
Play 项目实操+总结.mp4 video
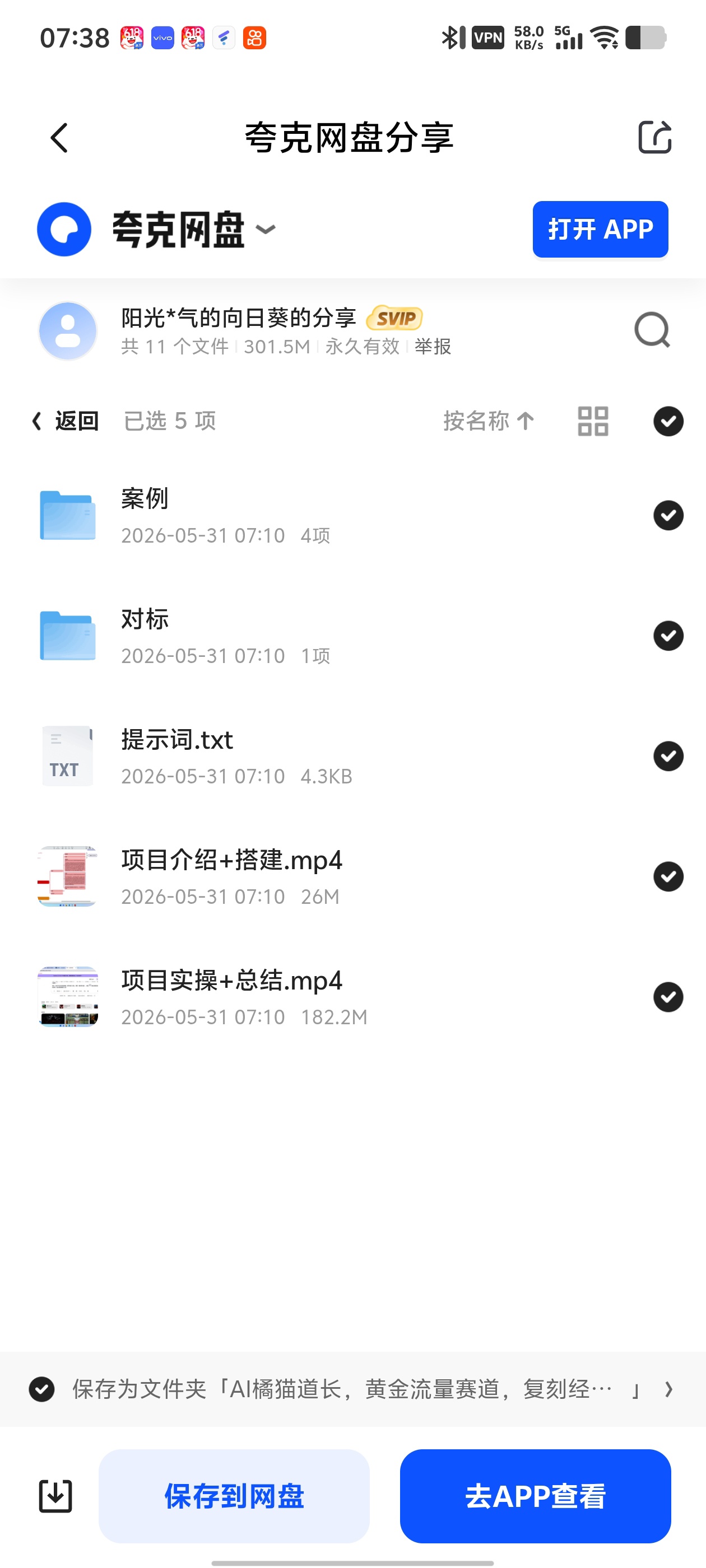pyautogui.click(x=354, y=997)
